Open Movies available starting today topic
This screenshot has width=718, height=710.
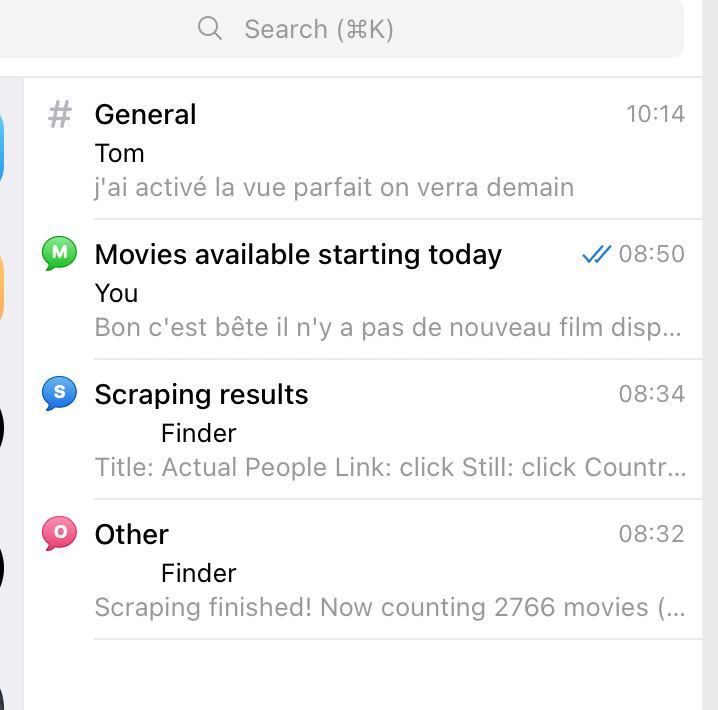pyautogui.click(x=360, y=290)
